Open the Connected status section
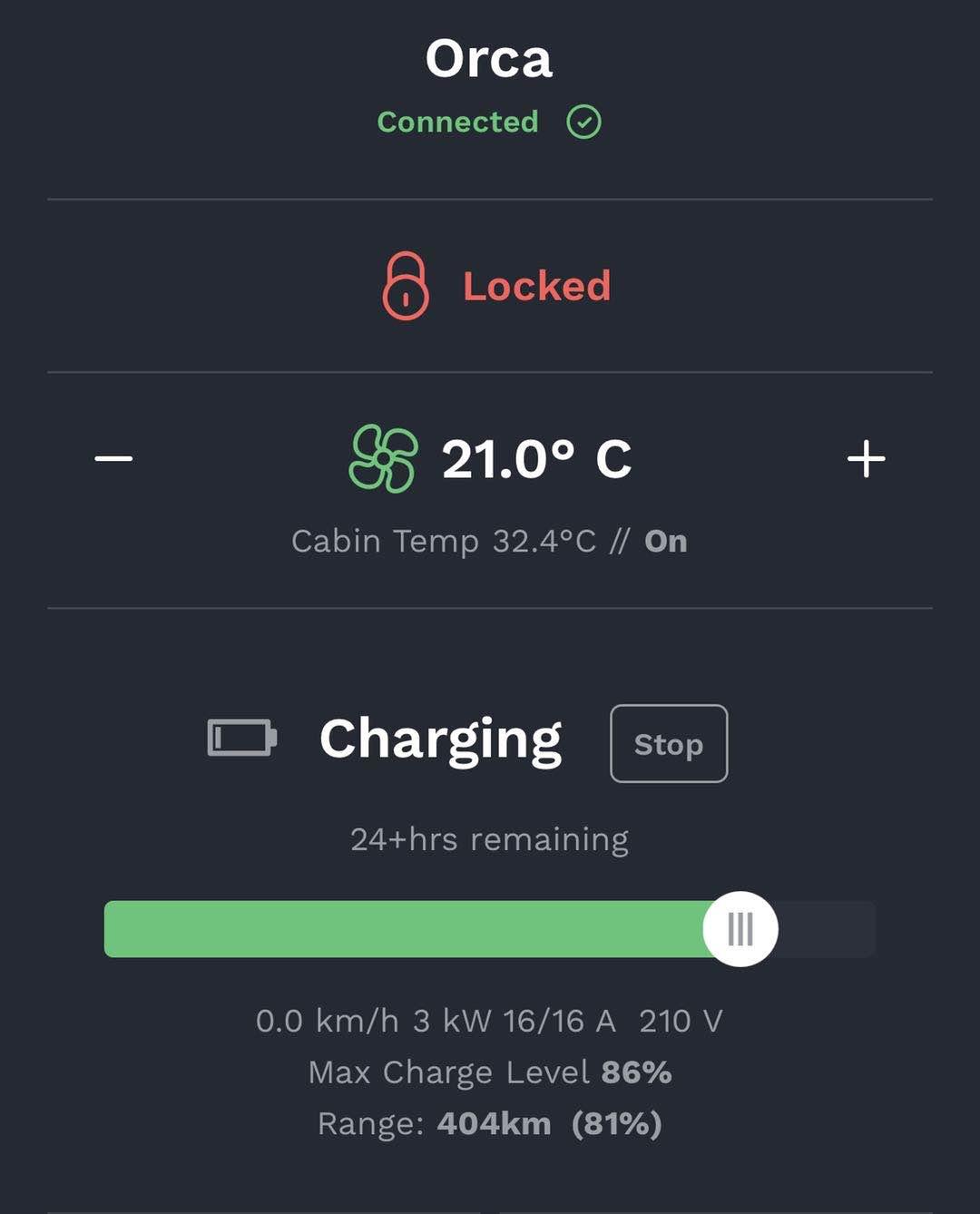 tap(457, 122)
